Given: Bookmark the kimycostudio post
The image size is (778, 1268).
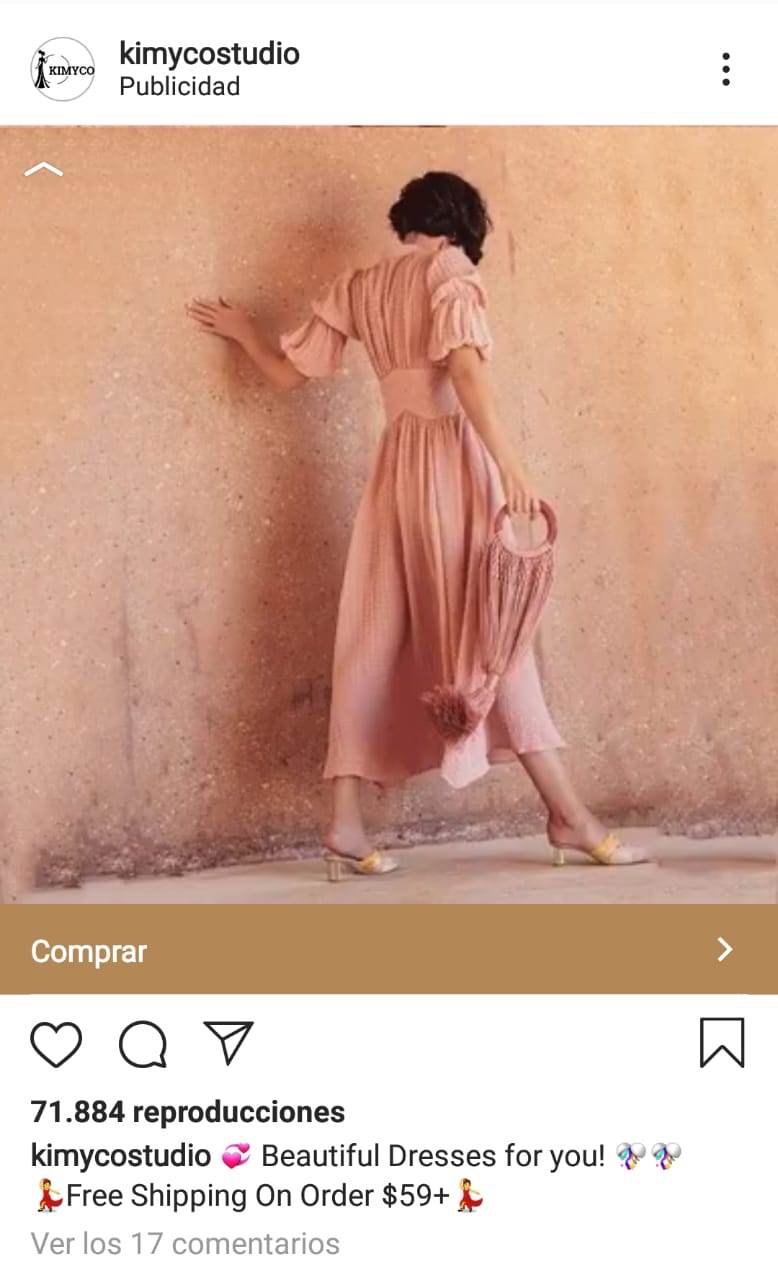Looking at the screenshot, I should pyautogui.click(x=721, y=1043).
